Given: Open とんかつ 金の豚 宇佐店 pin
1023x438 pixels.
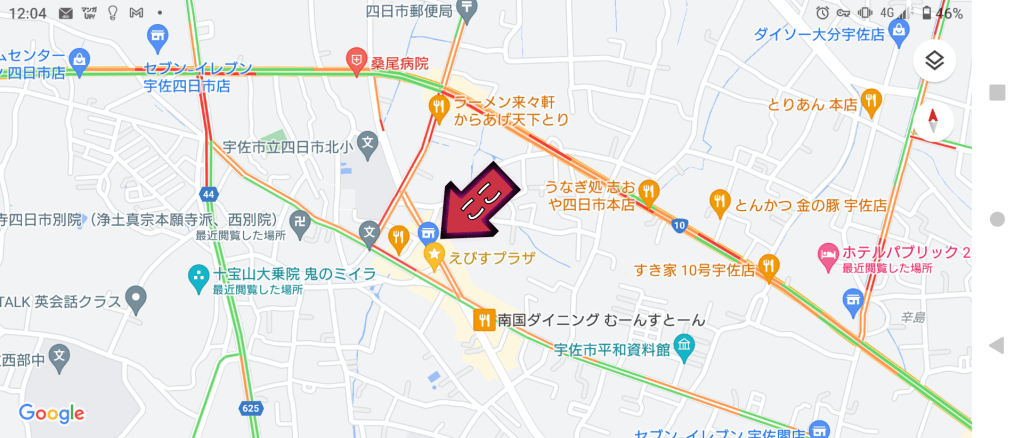Looking at the screenshot, I should (719, 203).
